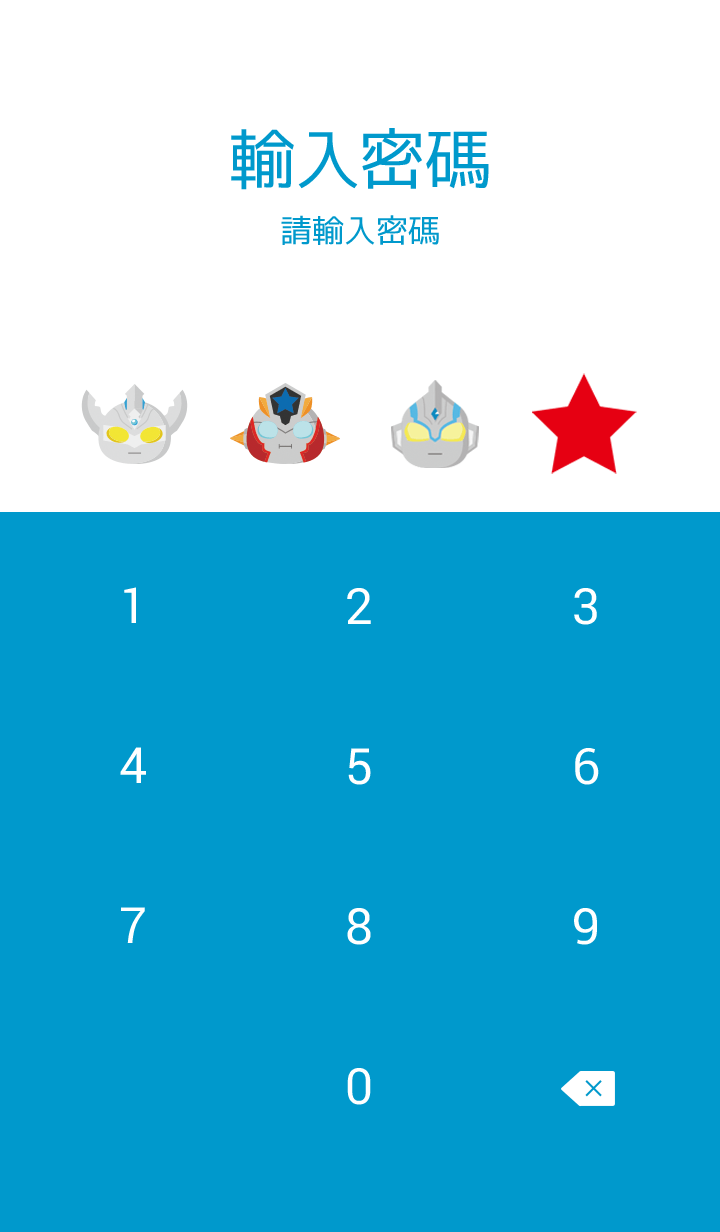Tap the number 5 key
The width and height of the screenshot is (720, 1232).
point(359,767)
